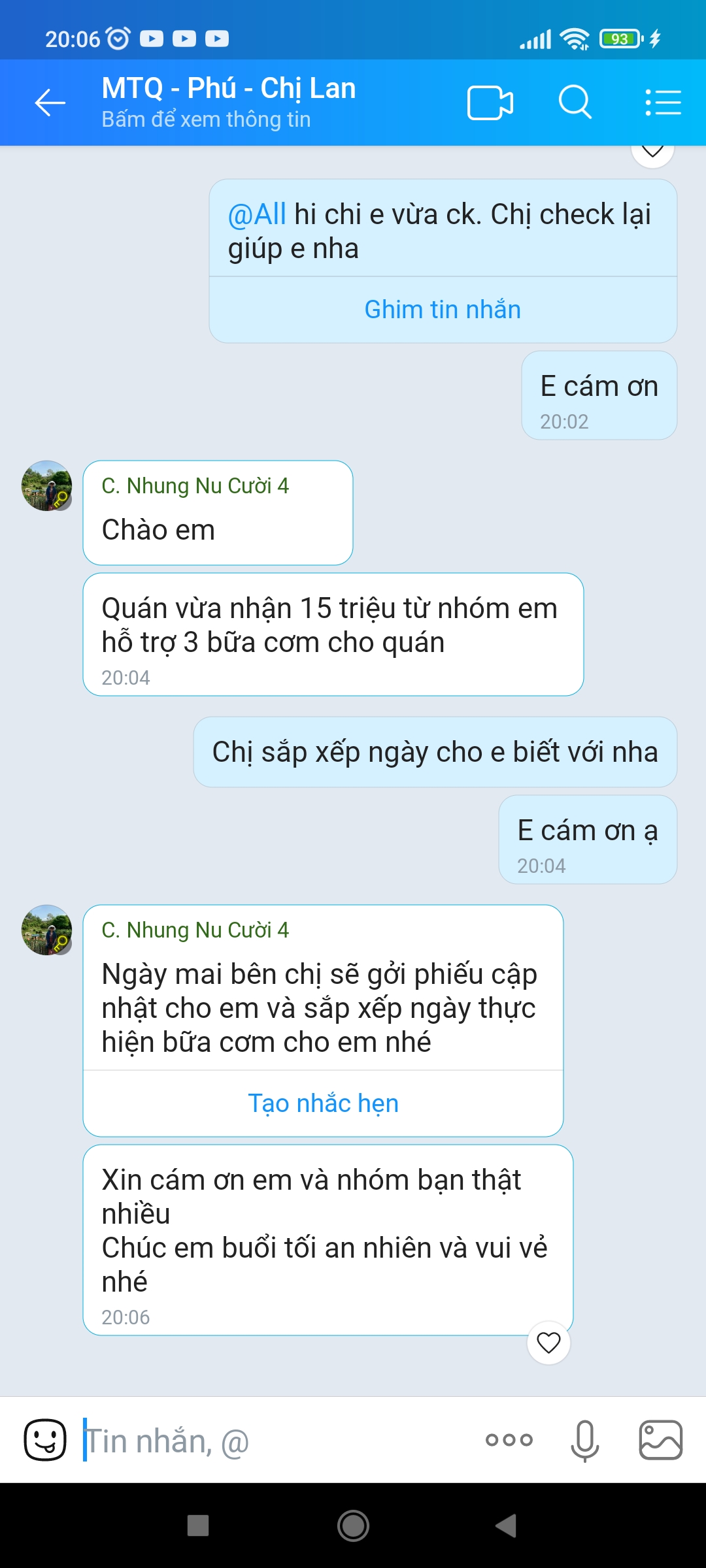Tap Ghim tin nhắn to pin message

pyautogui.click(x=443, y=310)
